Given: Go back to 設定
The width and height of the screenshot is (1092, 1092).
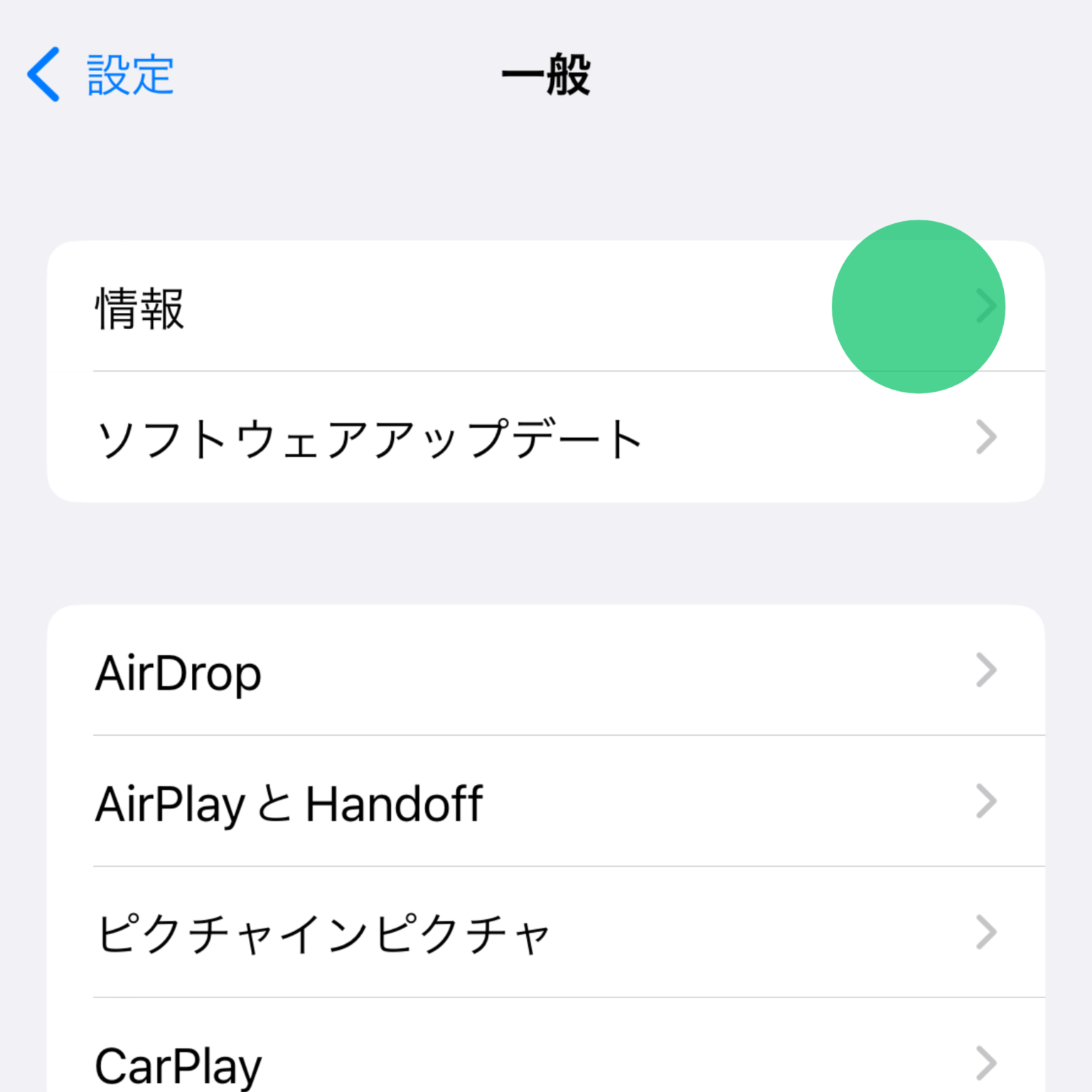Looking at the screenshot, I should pyautogui.click(x=101, y=75).
